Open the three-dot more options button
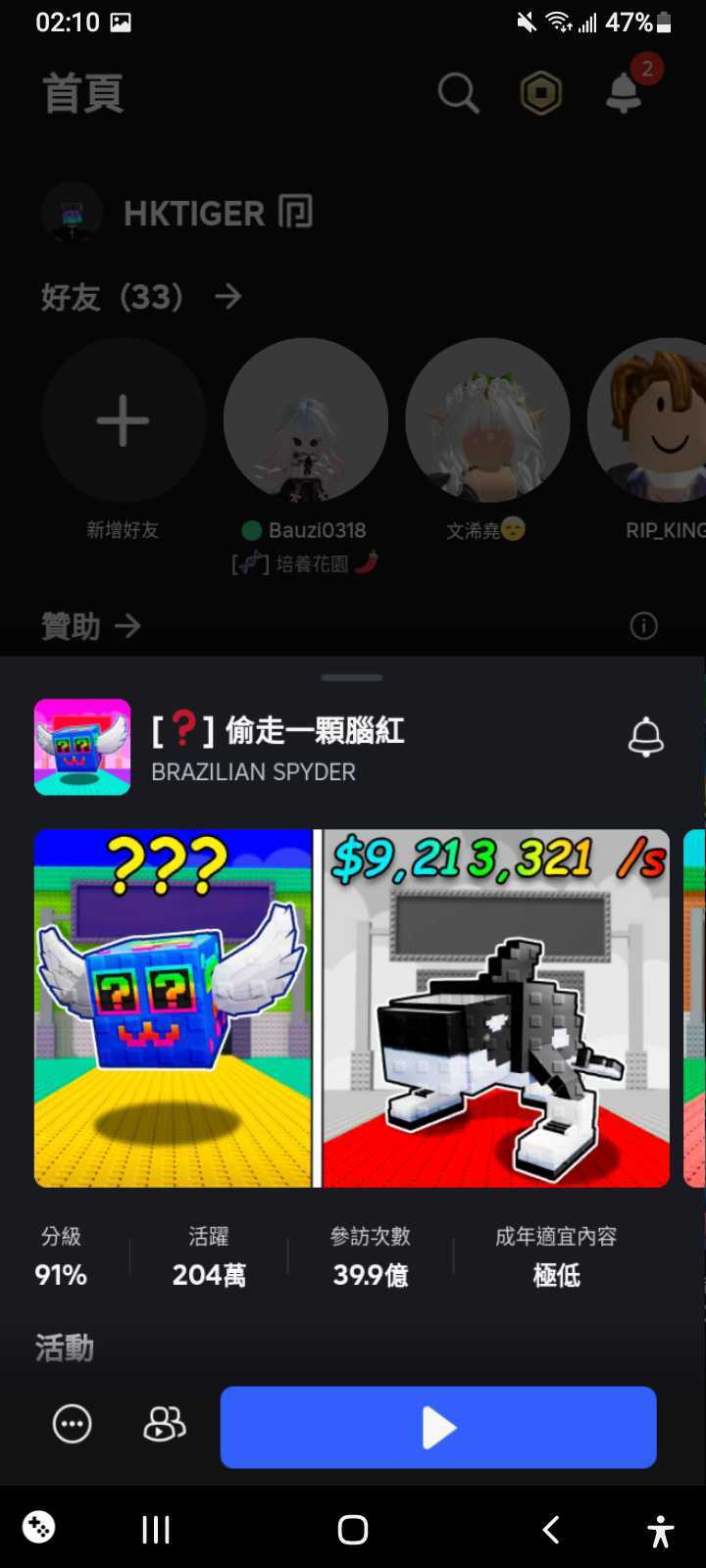The width and height of the screenshot is (706, 1568). tap(72, 1424)
